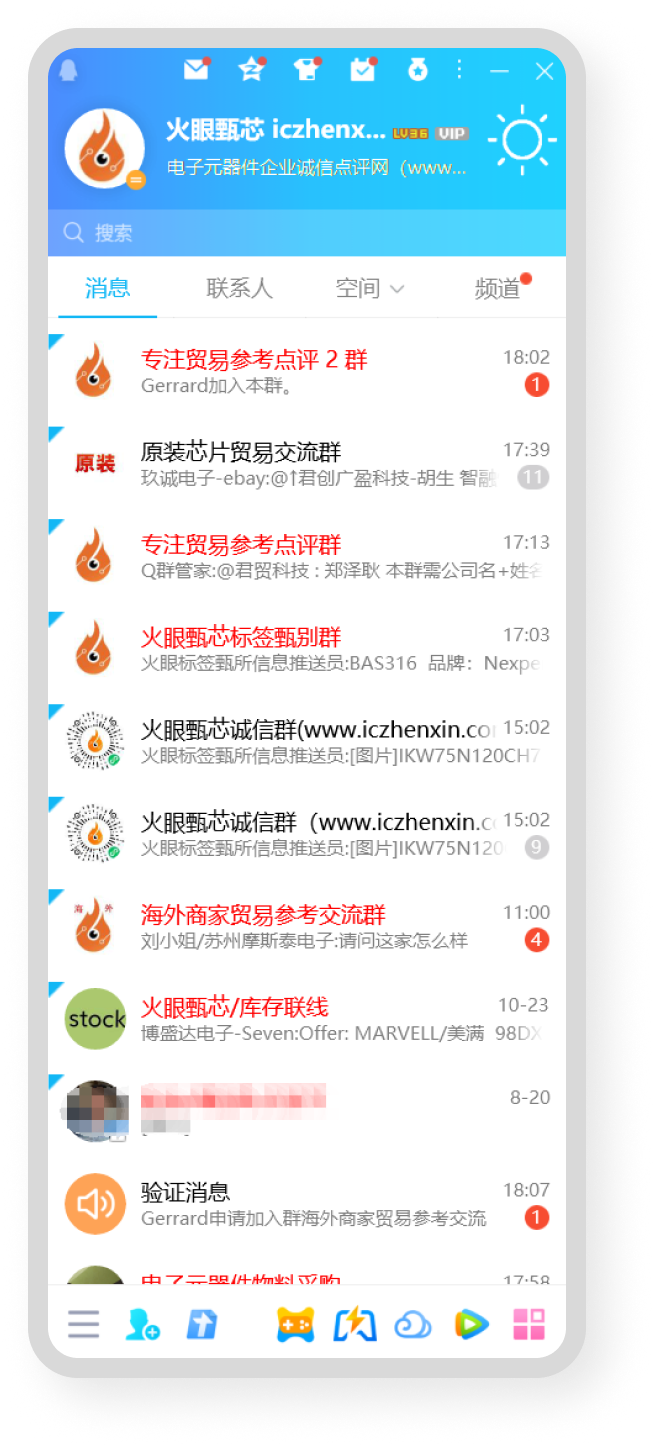Viewport: 654px width, 1446px height.
Task: Open the pink apps grid icon
Action: click(529, 1325)
